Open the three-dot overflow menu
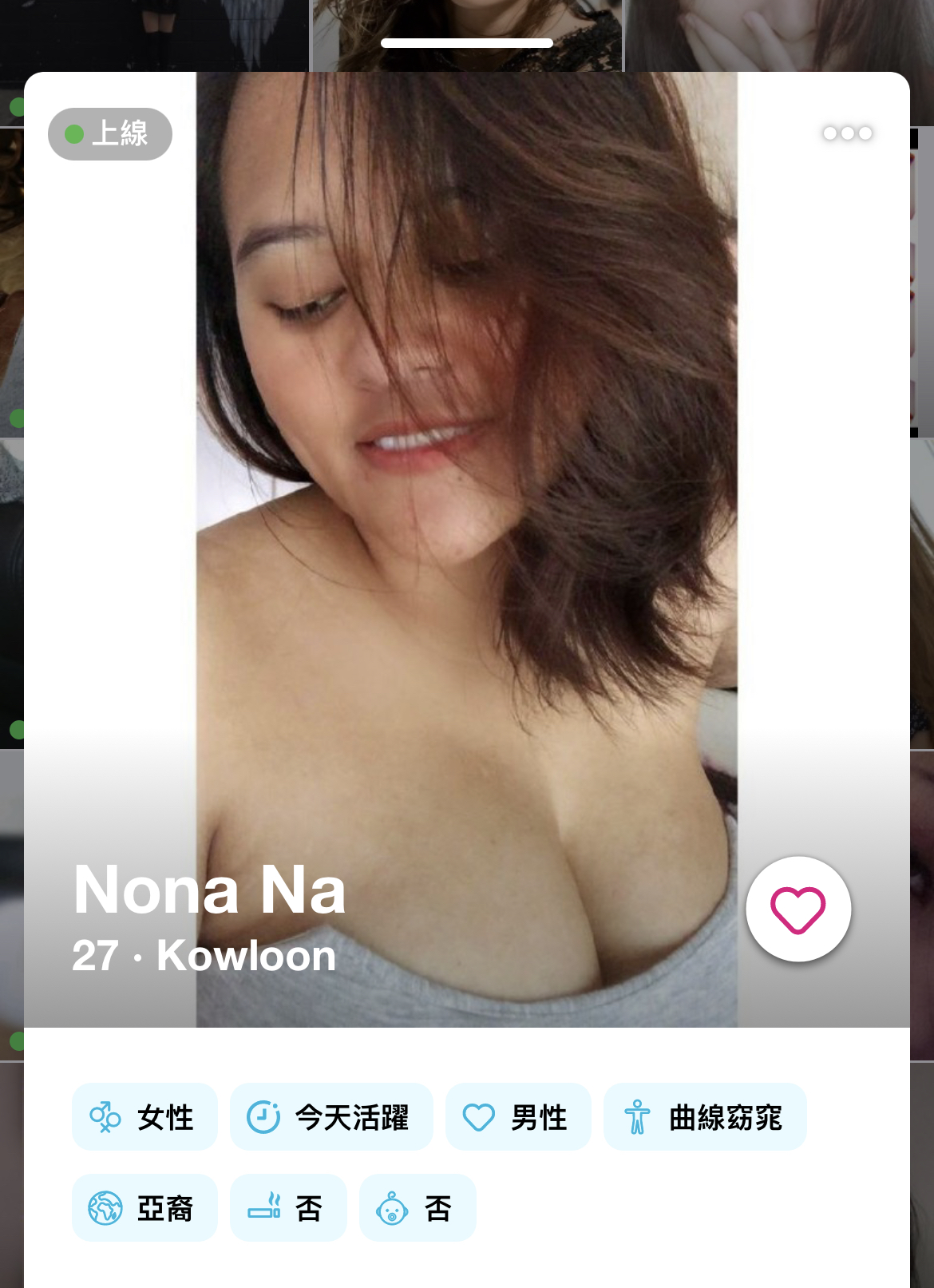The width and height of the screenshot is (934, 1288). tap(848, 133)
